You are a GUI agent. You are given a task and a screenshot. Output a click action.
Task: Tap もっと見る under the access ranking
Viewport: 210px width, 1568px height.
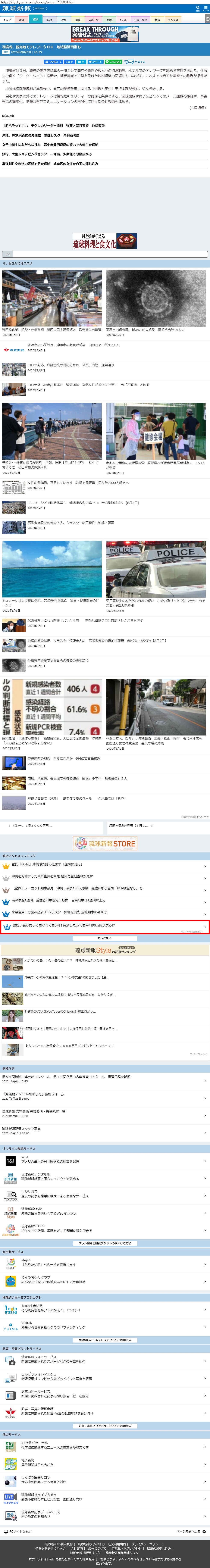point(105,938)
